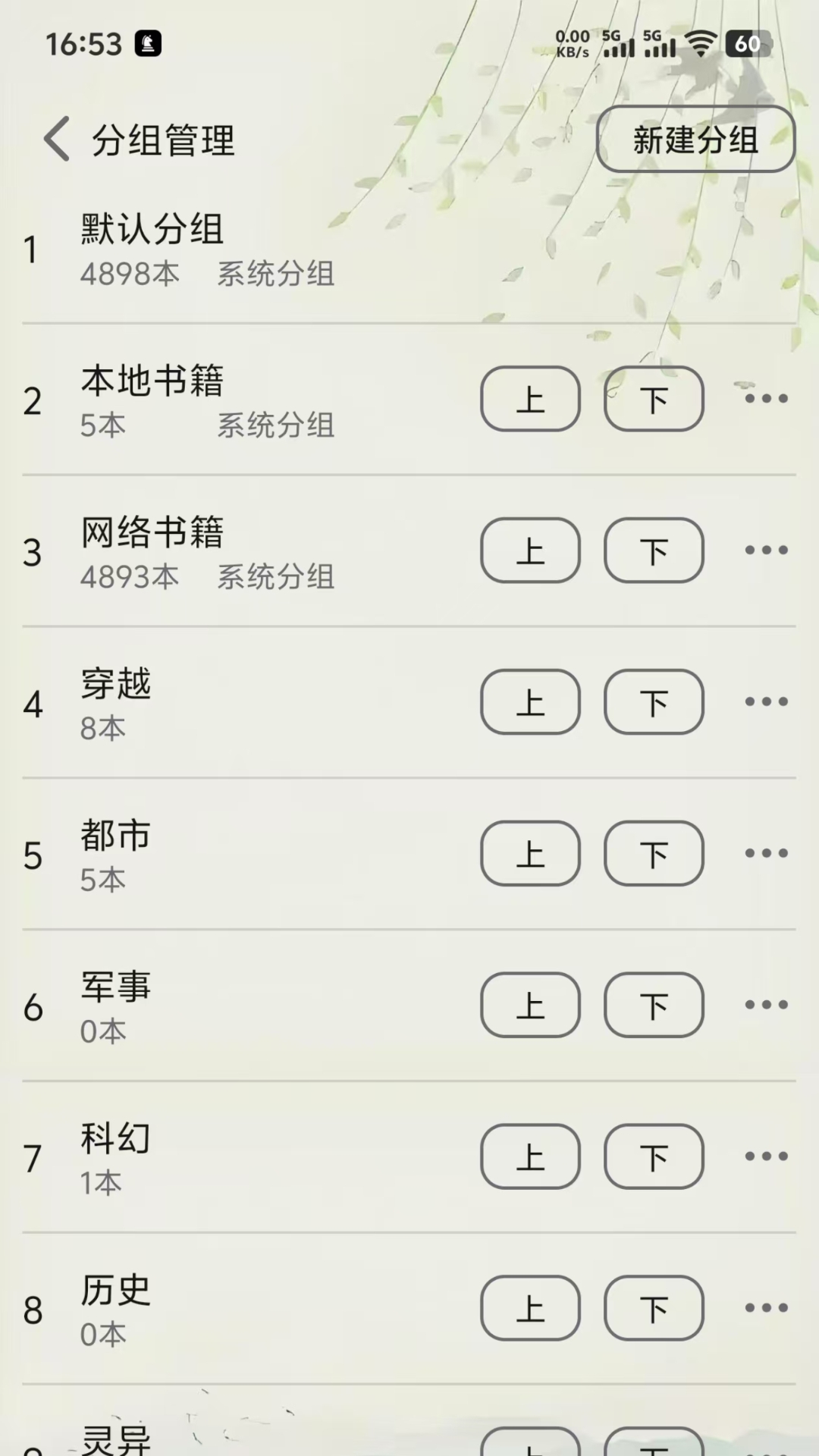The image size is (819, 1456).
Task: Move 网络书籍 group down
Action: coord(654,551)
